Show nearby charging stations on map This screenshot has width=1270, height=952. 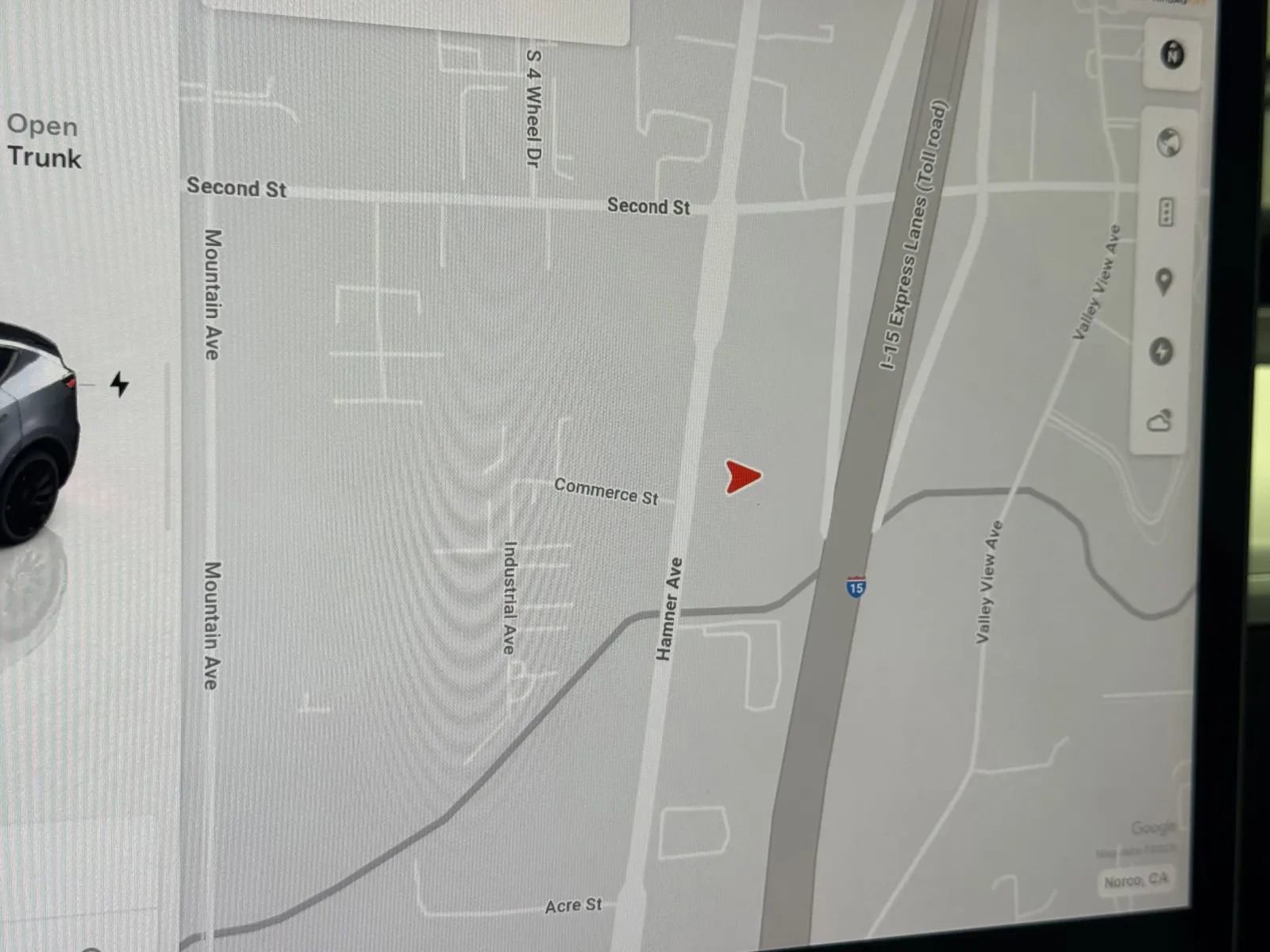point(1162,351)
